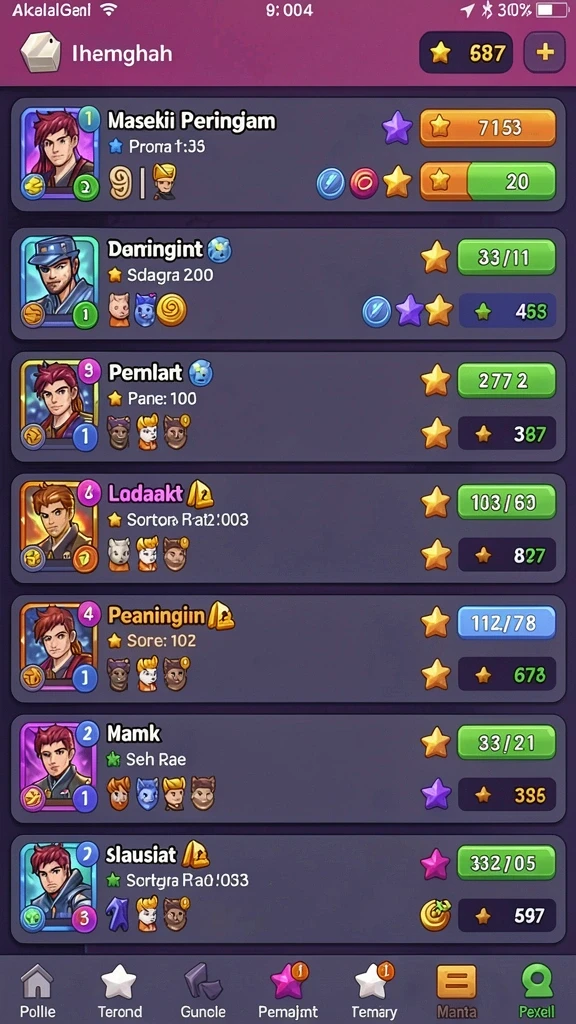This screenshot has width=576, height=1024.
Task: Go to the Pollie home tab
Action: coord(38,991)
